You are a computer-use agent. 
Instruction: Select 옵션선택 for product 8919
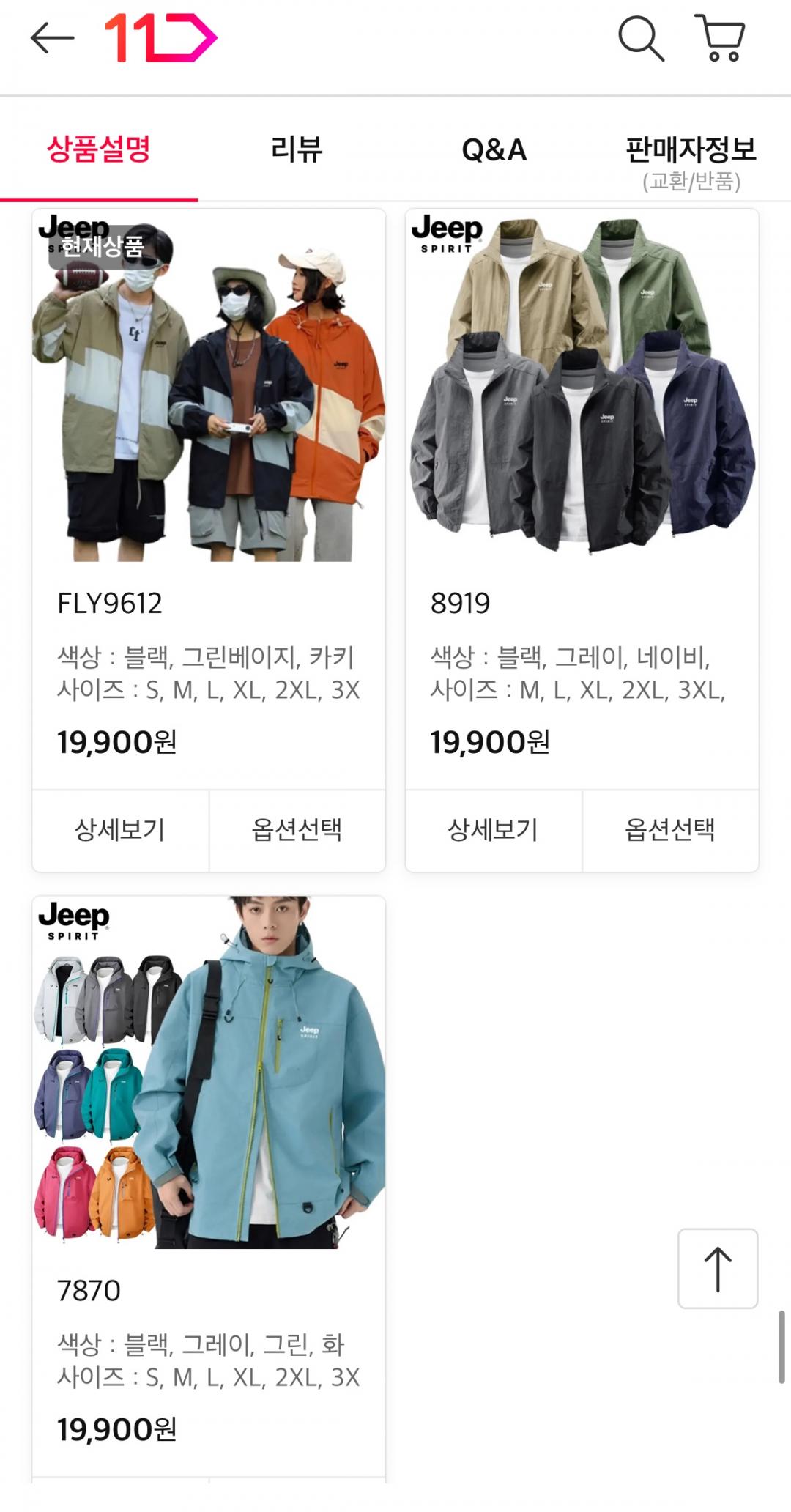(x=669, y=830)
